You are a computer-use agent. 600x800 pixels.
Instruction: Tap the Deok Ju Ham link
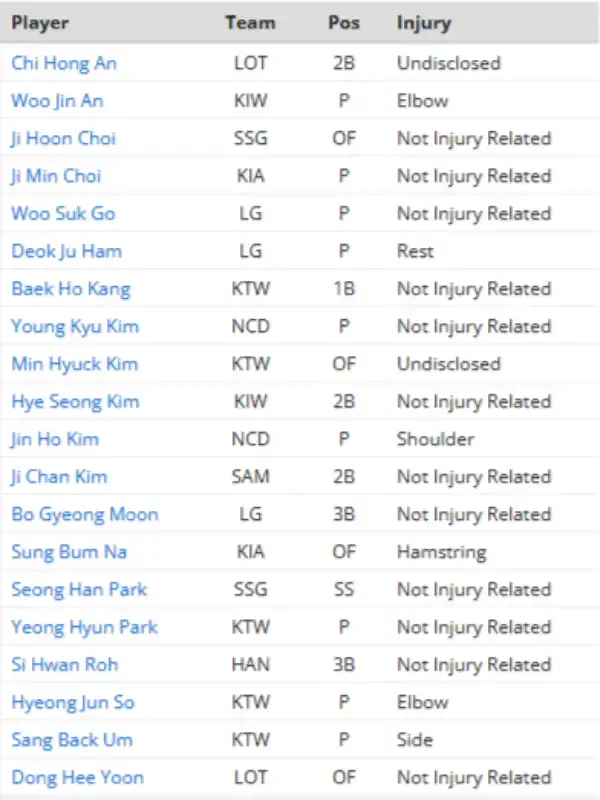[64, 251]
